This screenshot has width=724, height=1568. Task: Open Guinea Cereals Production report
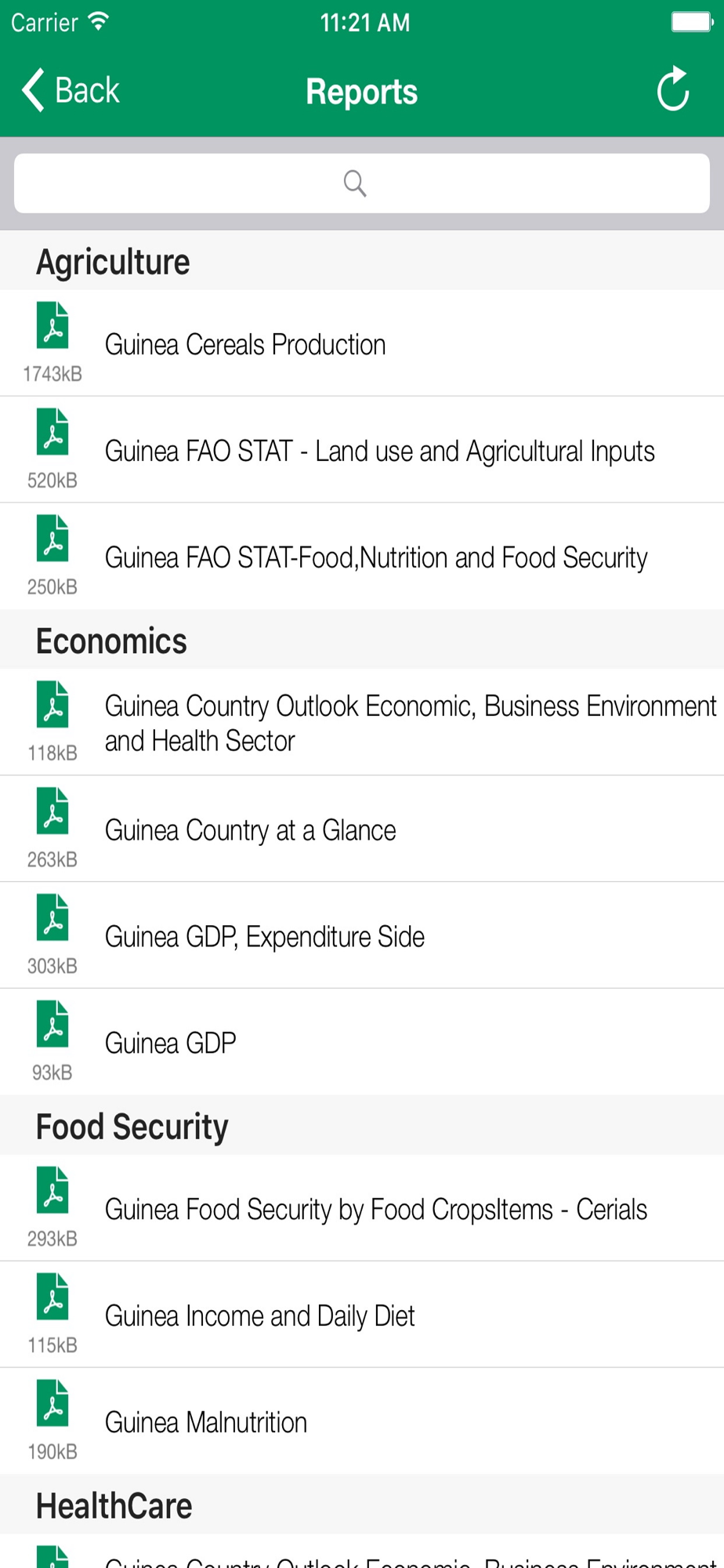(x=362, y=343)
